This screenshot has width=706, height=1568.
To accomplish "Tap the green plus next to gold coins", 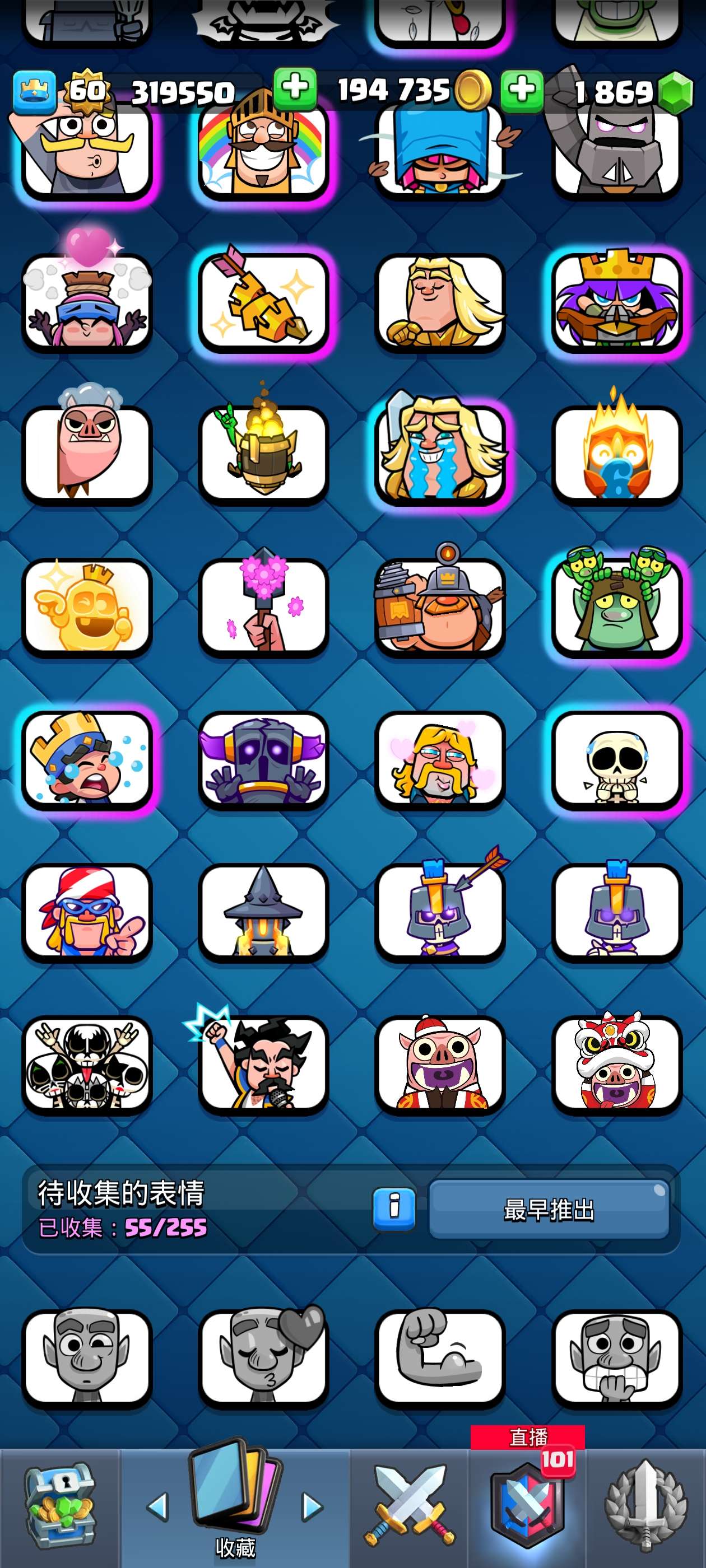I will tap(295, 90).
